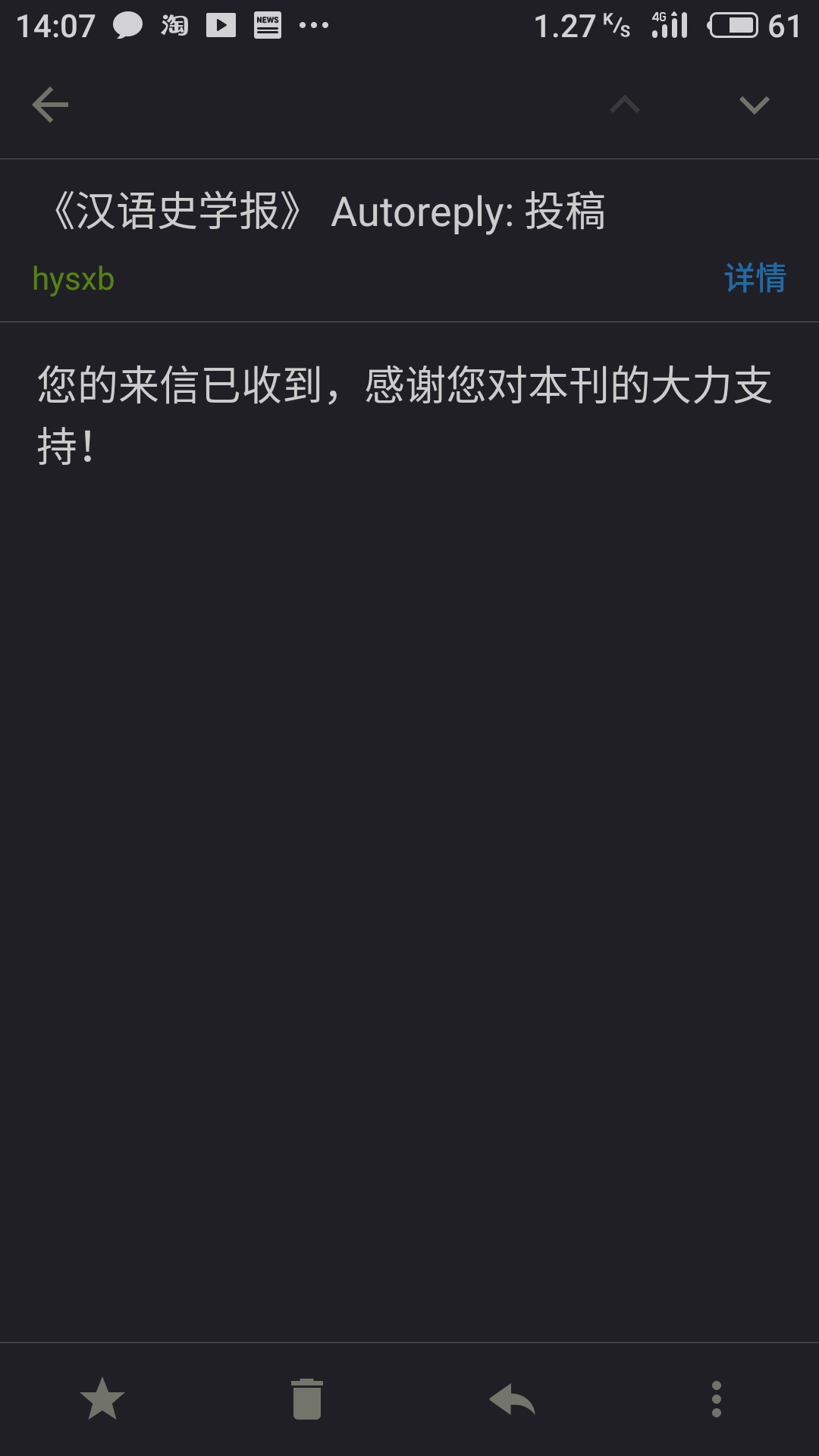Go back using the top-left arrow
The height and width of the screenshot is (1456, 819).
(50, 105)
